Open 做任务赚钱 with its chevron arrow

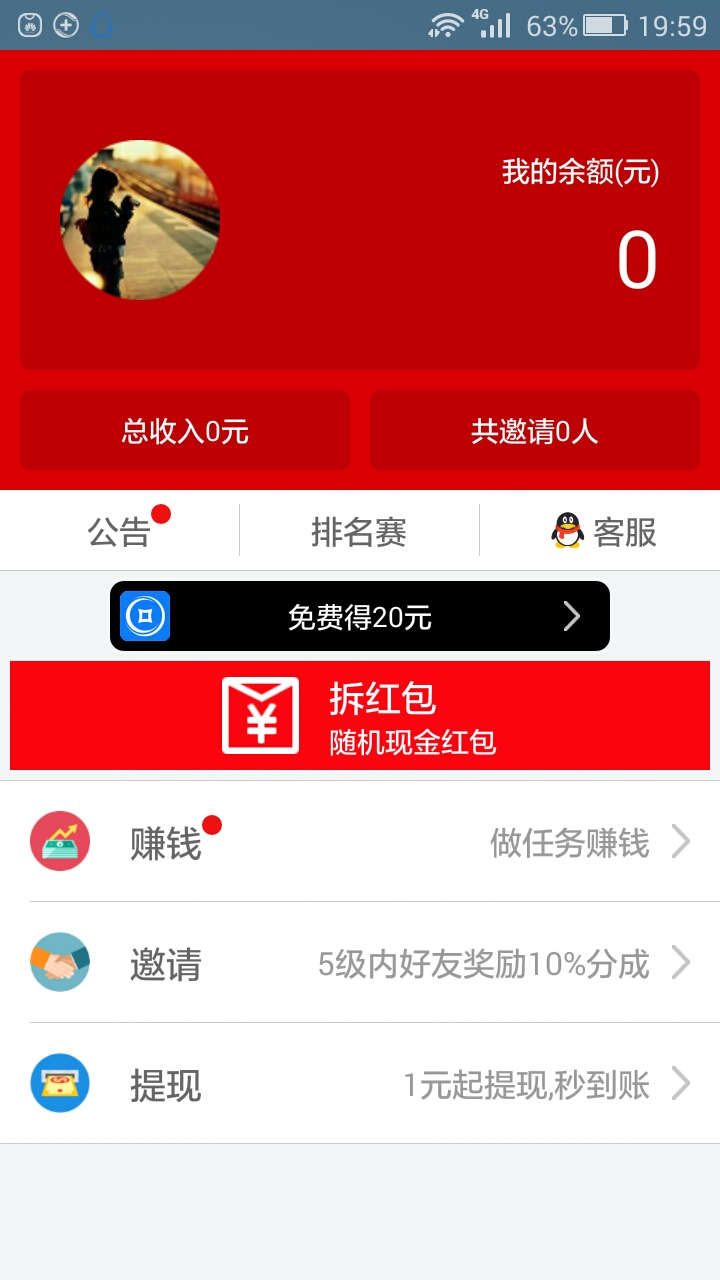pos(682,841)
